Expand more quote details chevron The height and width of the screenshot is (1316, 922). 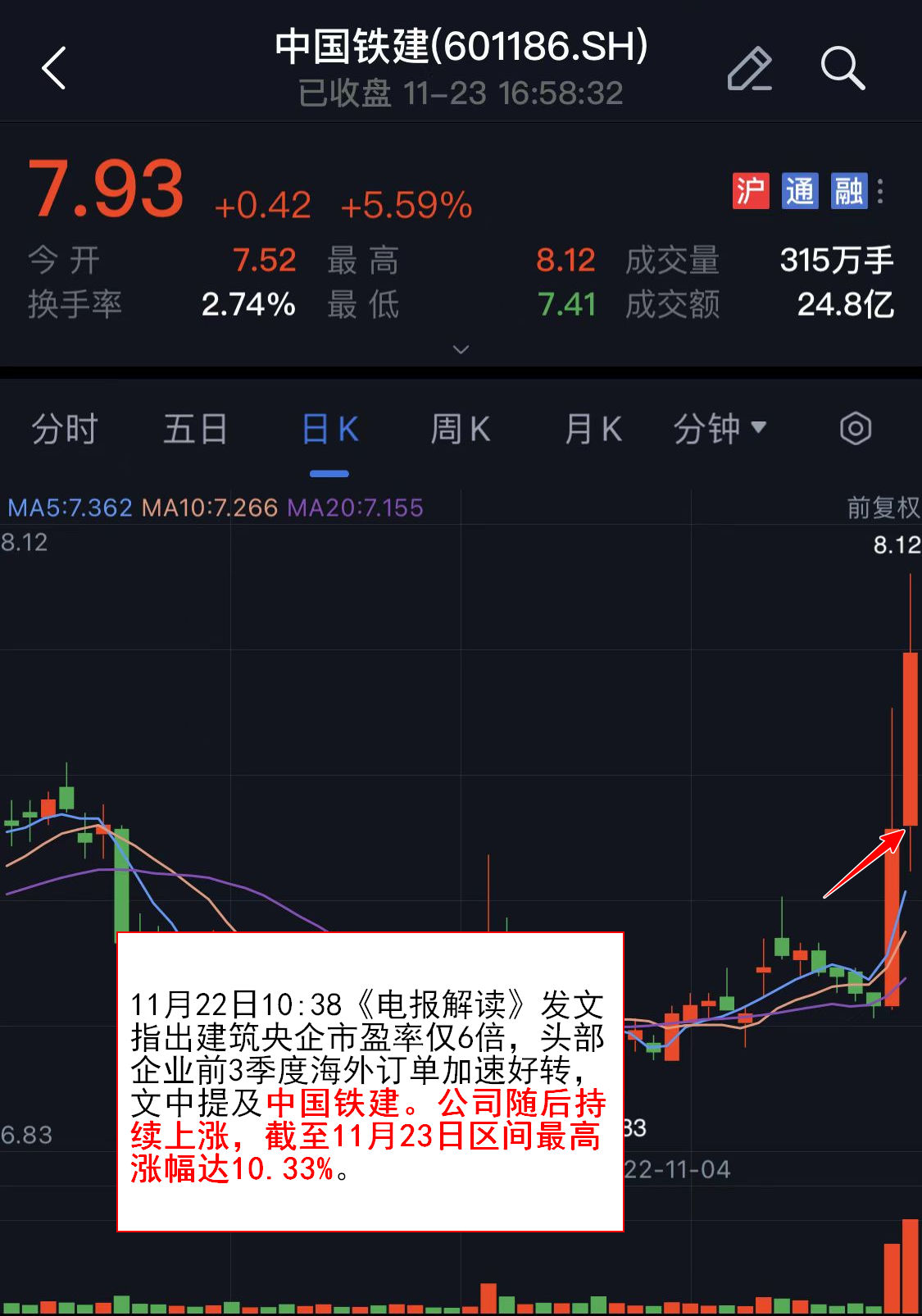[x=461, y=349]
